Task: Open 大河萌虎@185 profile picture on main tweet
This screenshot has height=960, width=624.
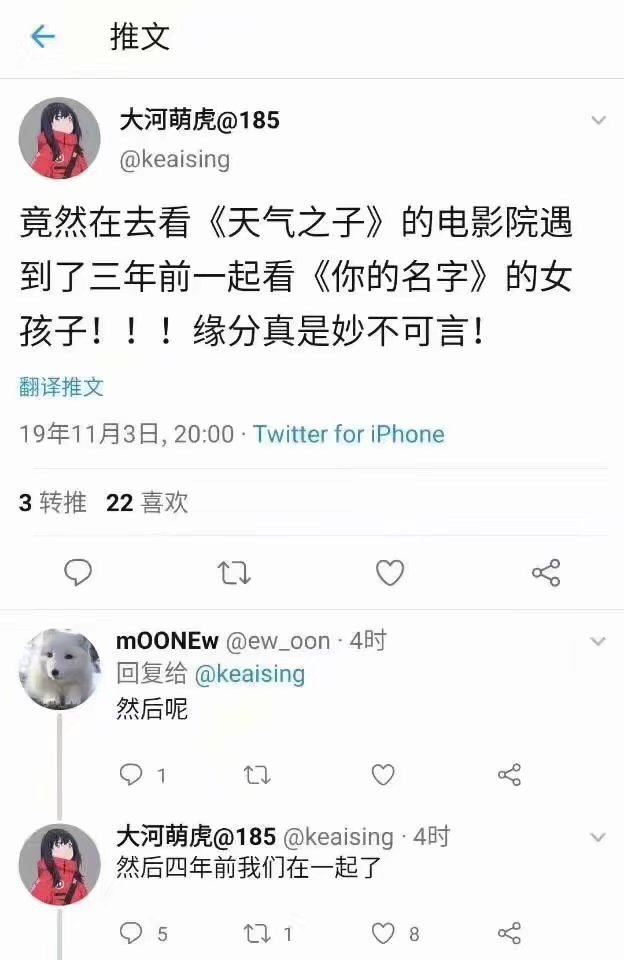Action: click(60, 139)
